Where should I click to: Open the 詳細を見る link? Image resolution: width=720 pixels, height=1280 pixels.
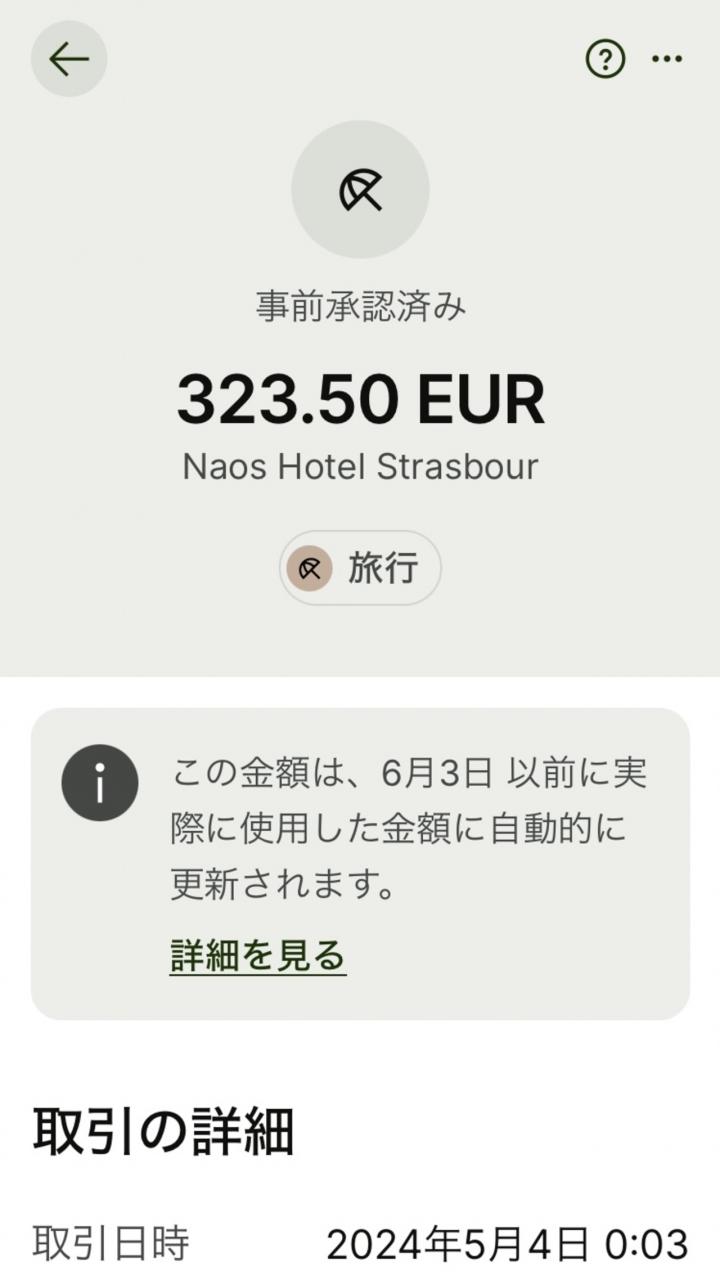point(258,955)
